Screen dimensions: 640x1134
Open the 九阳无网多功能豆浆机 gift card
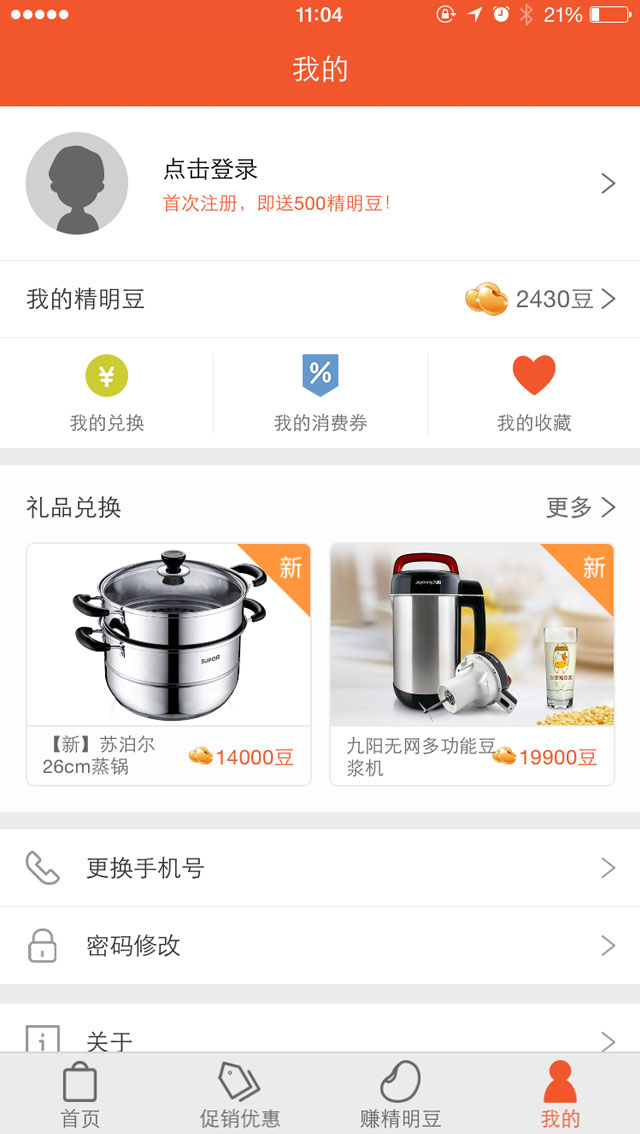pos(472,664)
